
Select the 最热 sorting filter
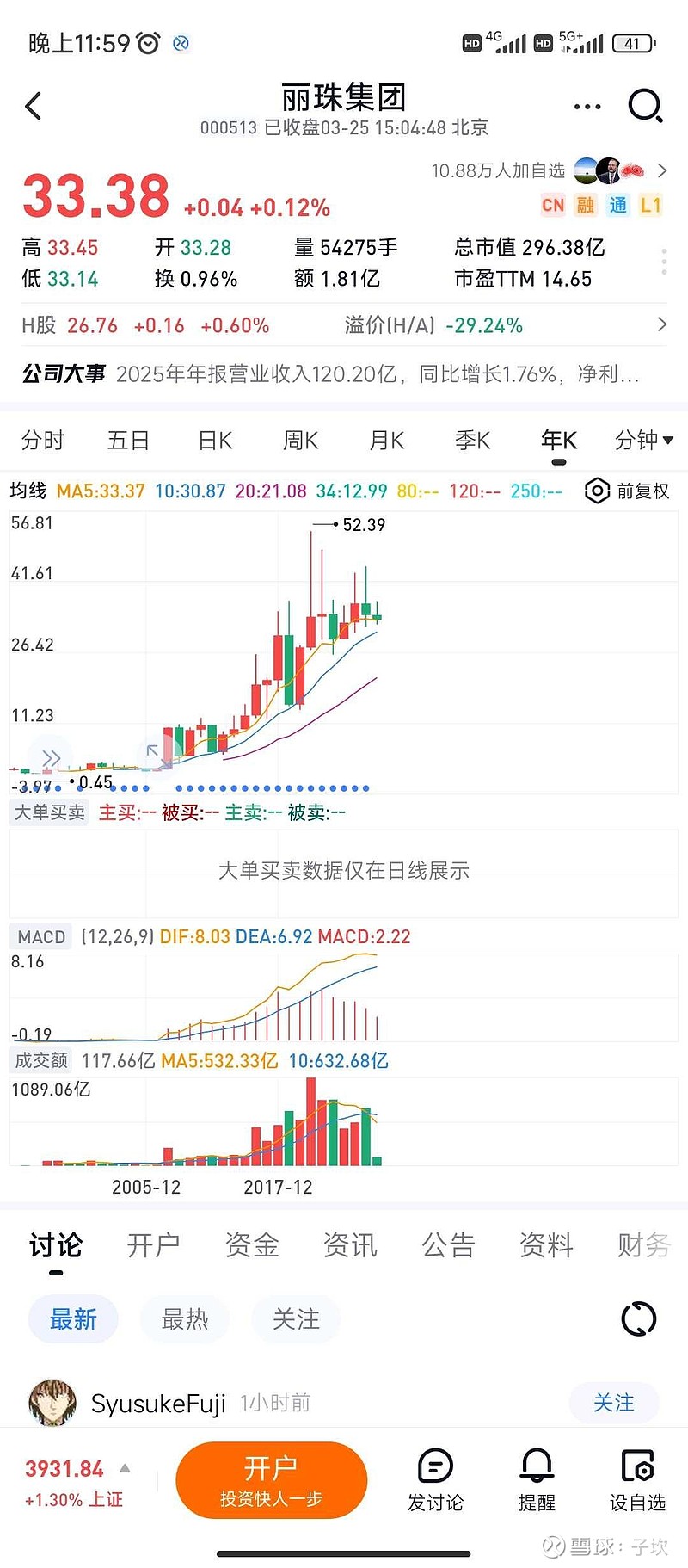pyautogui.click(x=184, y=1319)
